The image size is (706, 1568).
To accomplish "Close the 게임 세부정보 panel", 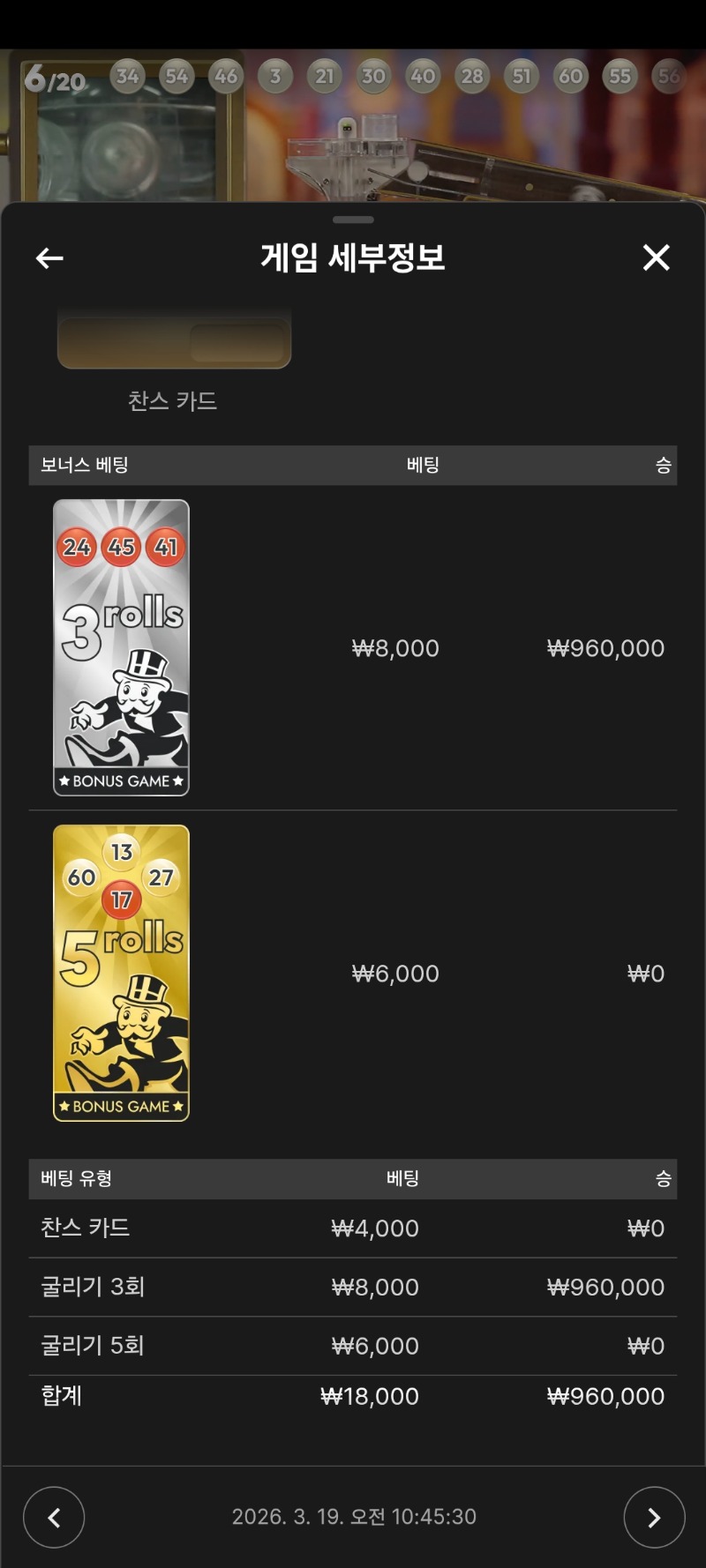I will coord(656,258).
